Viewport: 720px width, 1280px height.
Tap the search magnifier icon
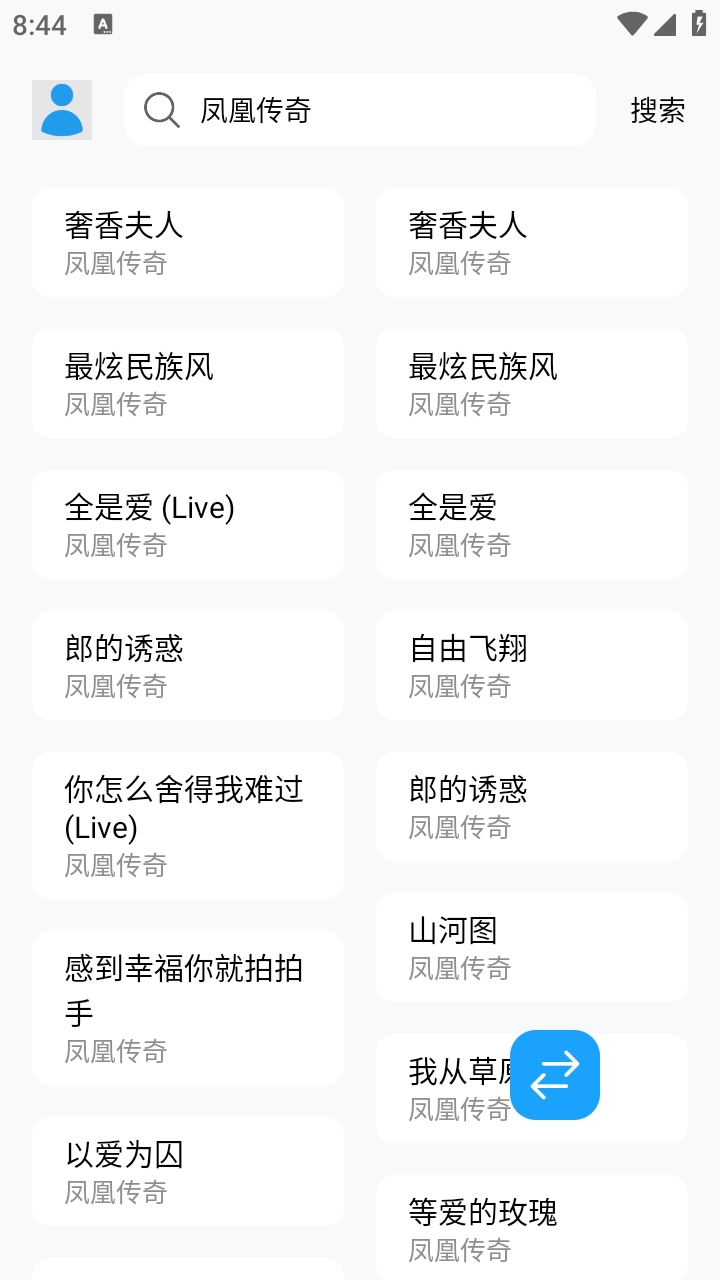pos(160,110)
